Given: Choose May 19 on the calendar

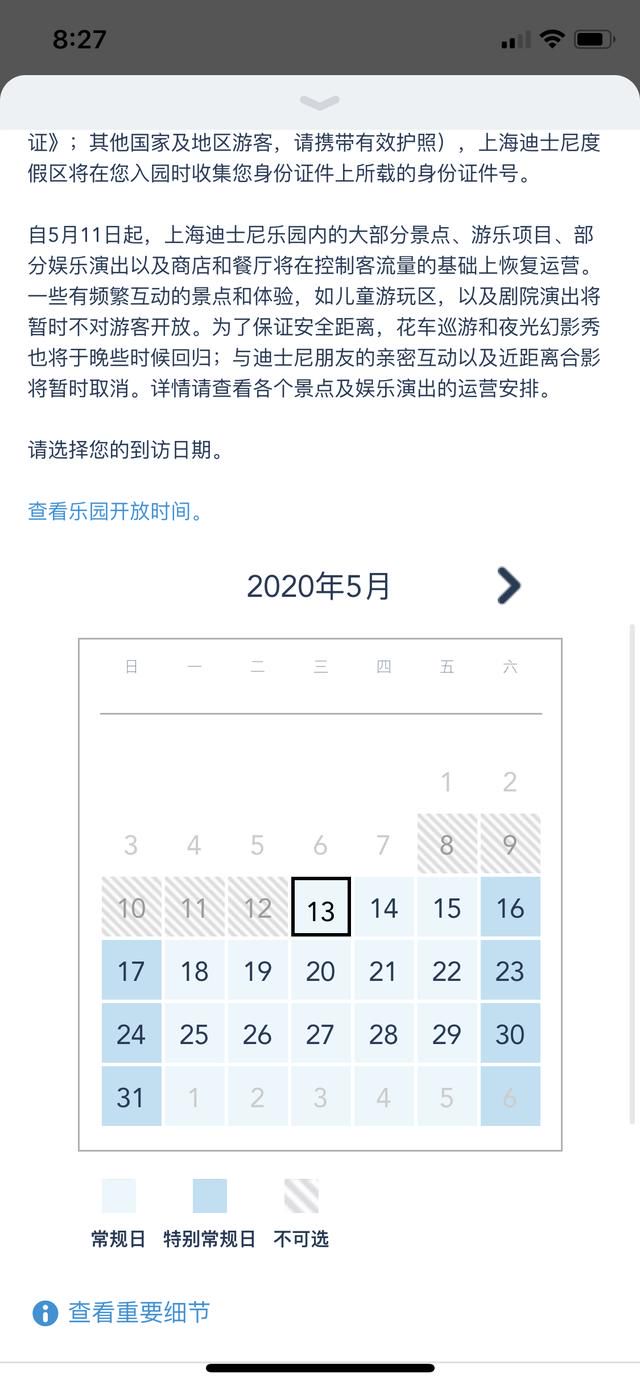Looking at the screenshot, I should pyautogui.click(x=257, y=971).
